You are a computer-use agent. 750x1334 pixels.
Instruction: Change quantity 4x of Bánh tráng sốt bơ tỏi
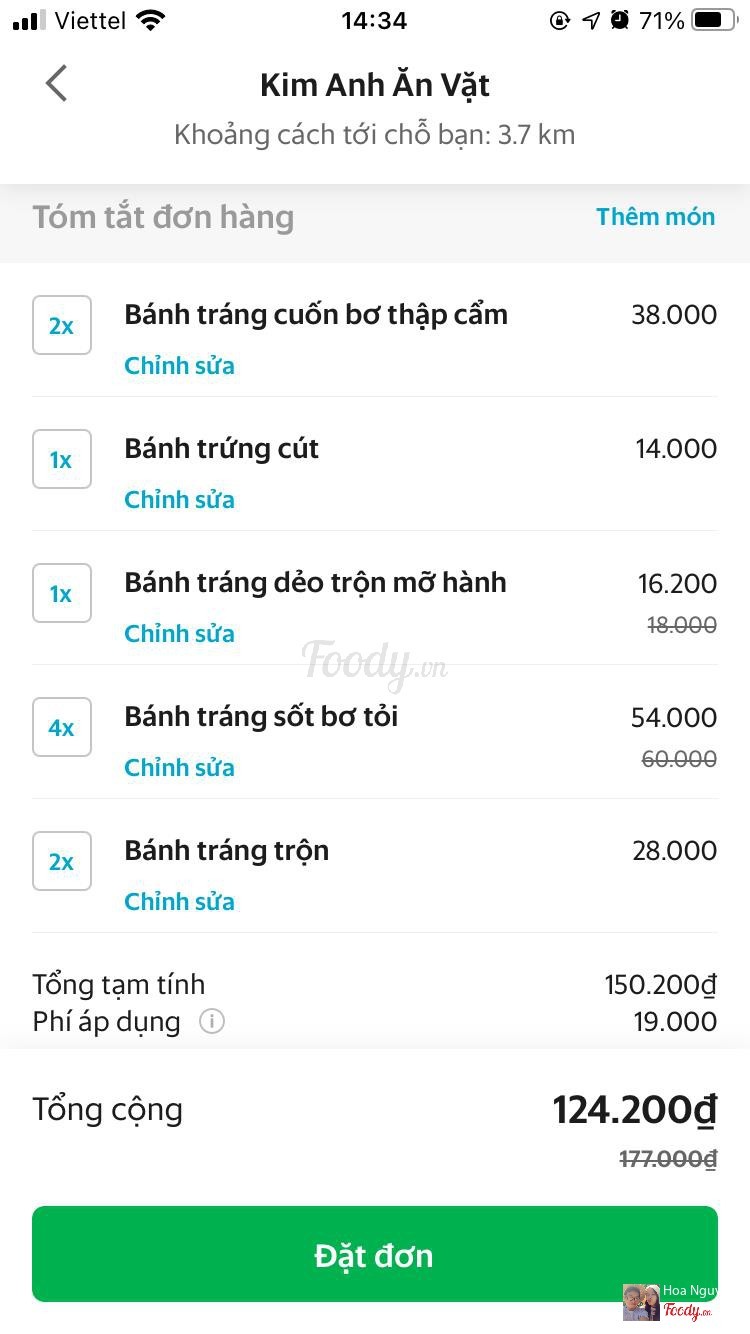[x=62, y=727]
